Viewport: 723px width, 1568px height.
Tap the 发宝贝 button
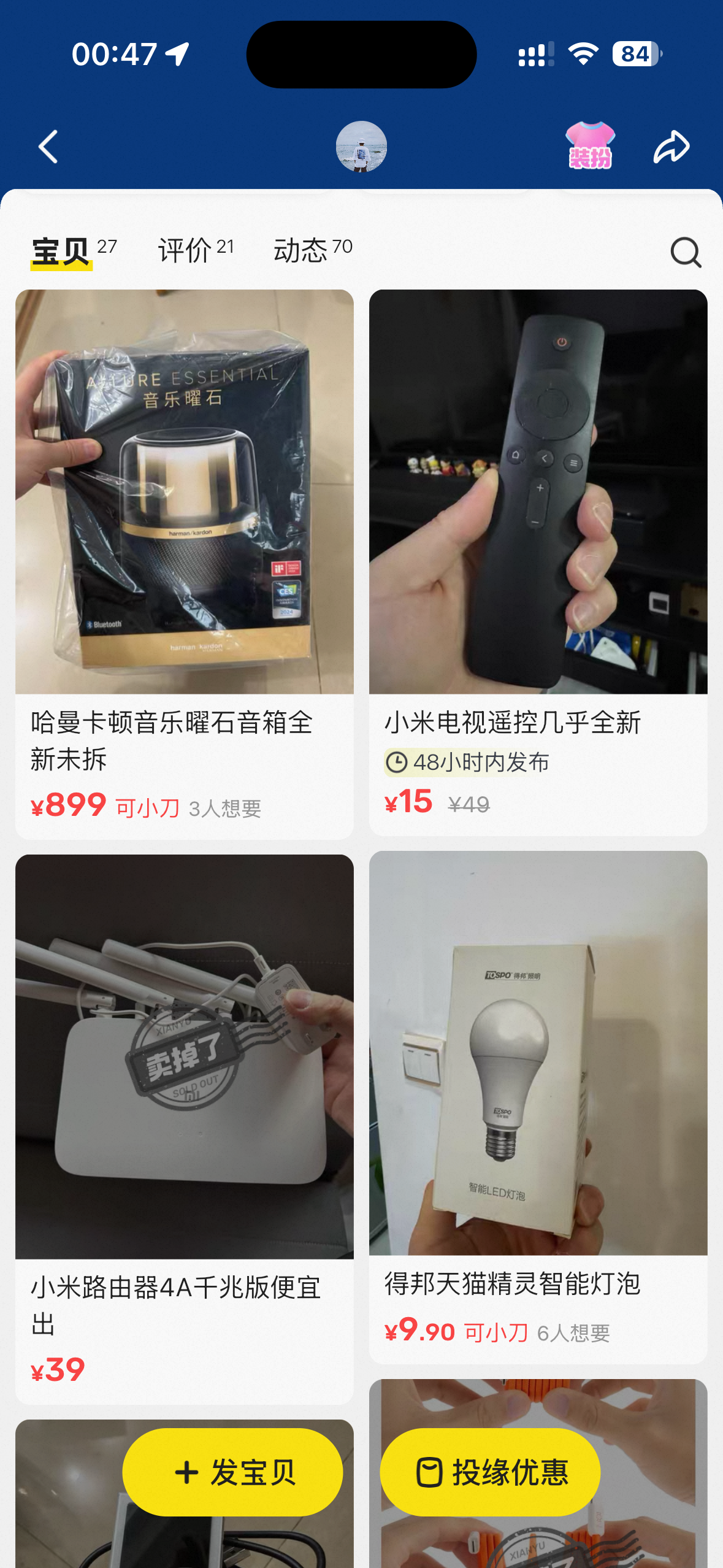(x=232, y=1472)
